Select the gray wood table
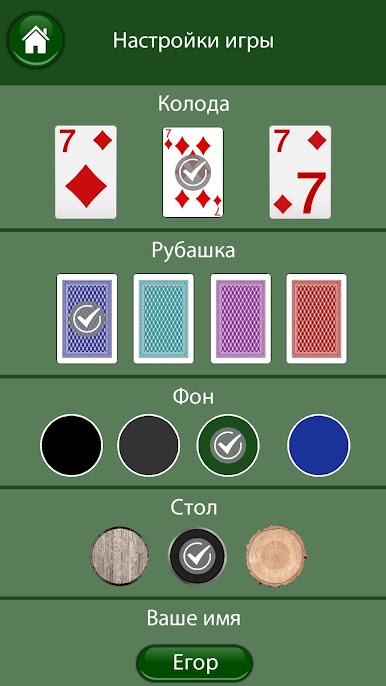The width and height of the screenshot is (386, 686). click(119, 556)
